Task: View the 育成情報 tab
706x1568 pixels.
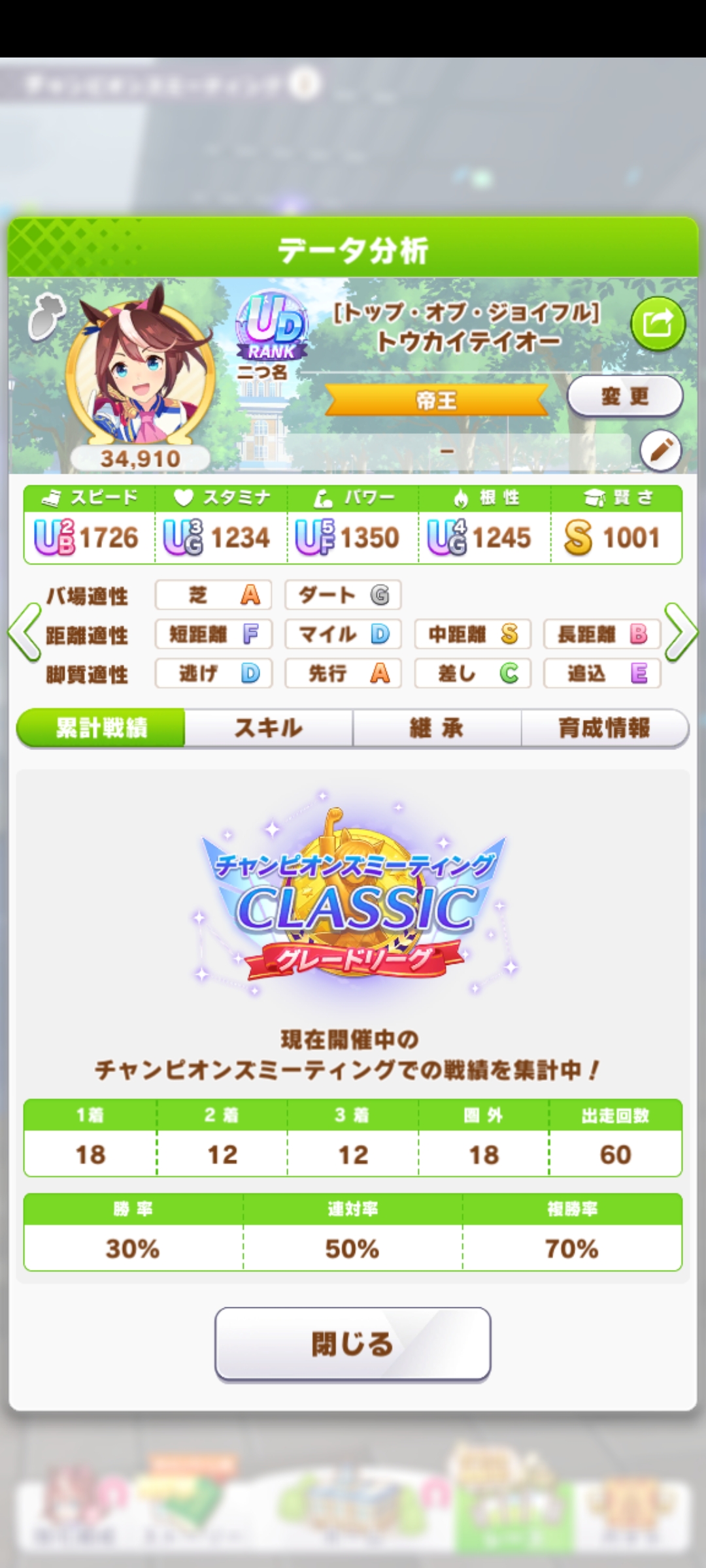Action: pyautogui.click(x=604, y=728)
